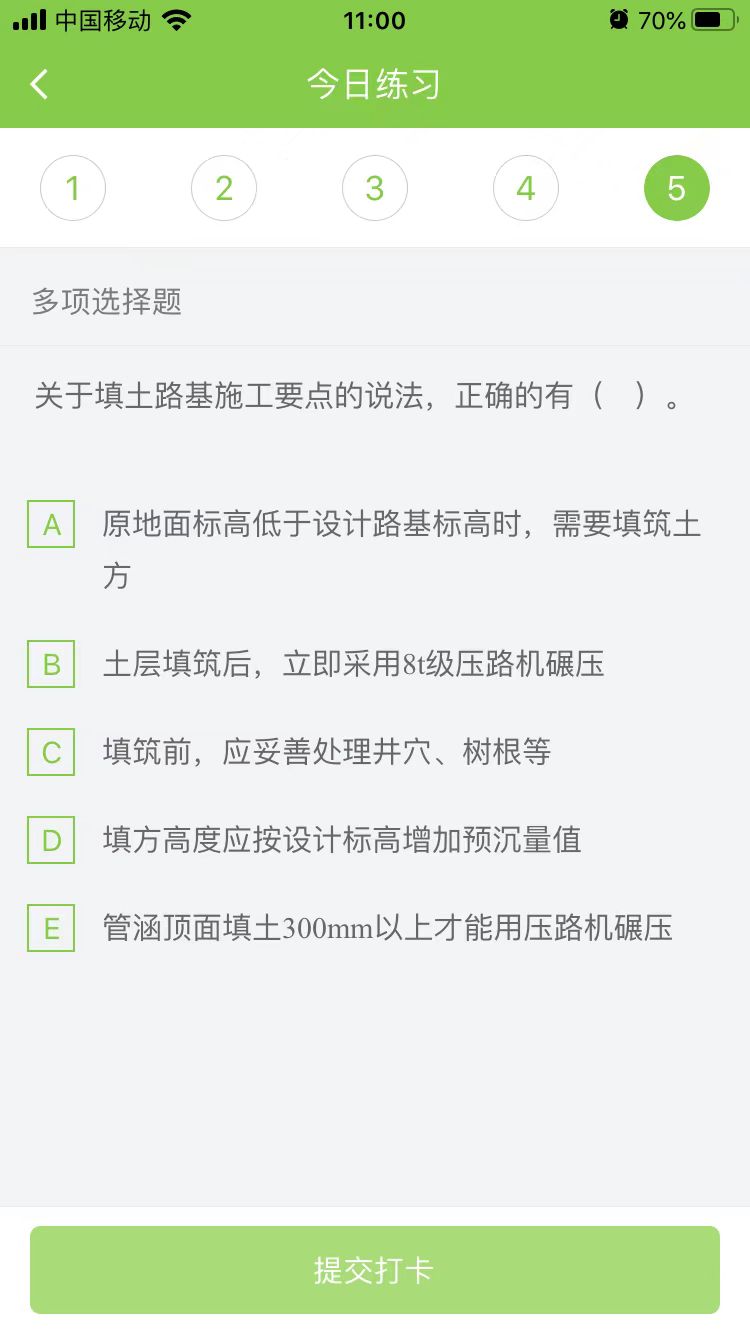Jump to question 3
The width and height of the screenshot is (750, 1334).
point(375,188)
